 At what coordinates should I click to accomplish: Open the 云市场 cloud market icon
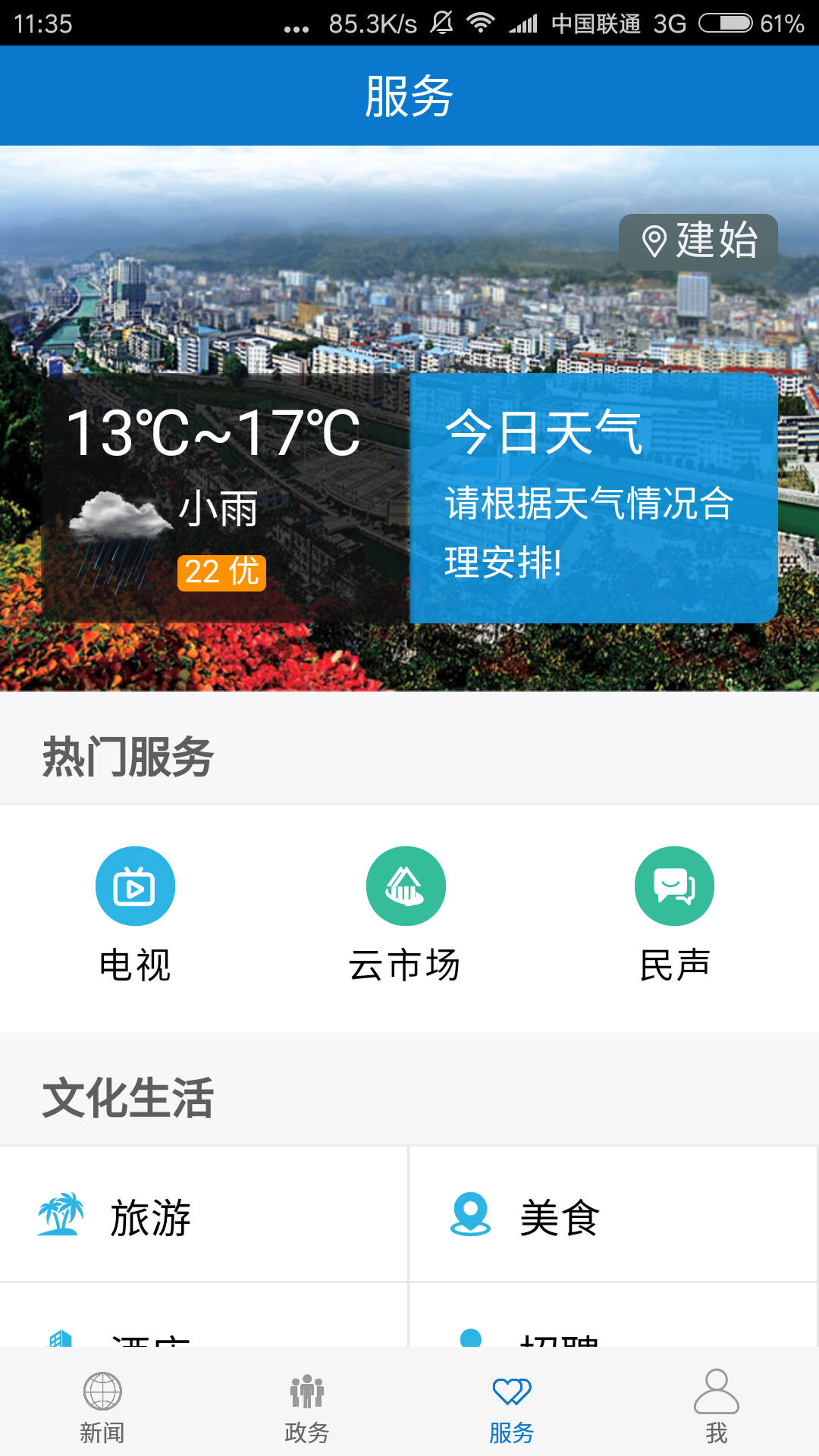[x=407, y=886]
